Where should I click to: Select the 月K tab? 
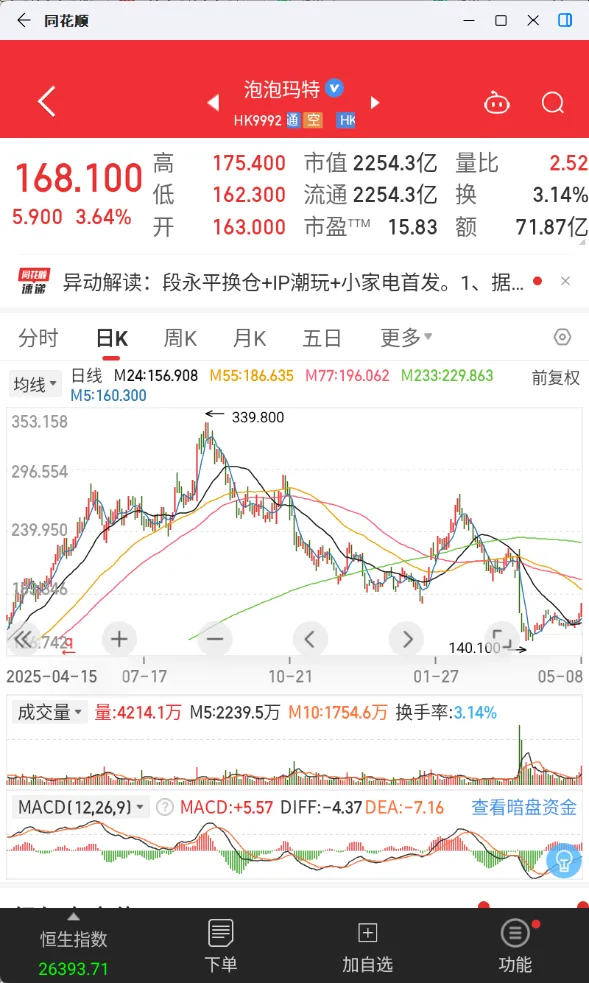pyautogui.click(x=249, y=339)
